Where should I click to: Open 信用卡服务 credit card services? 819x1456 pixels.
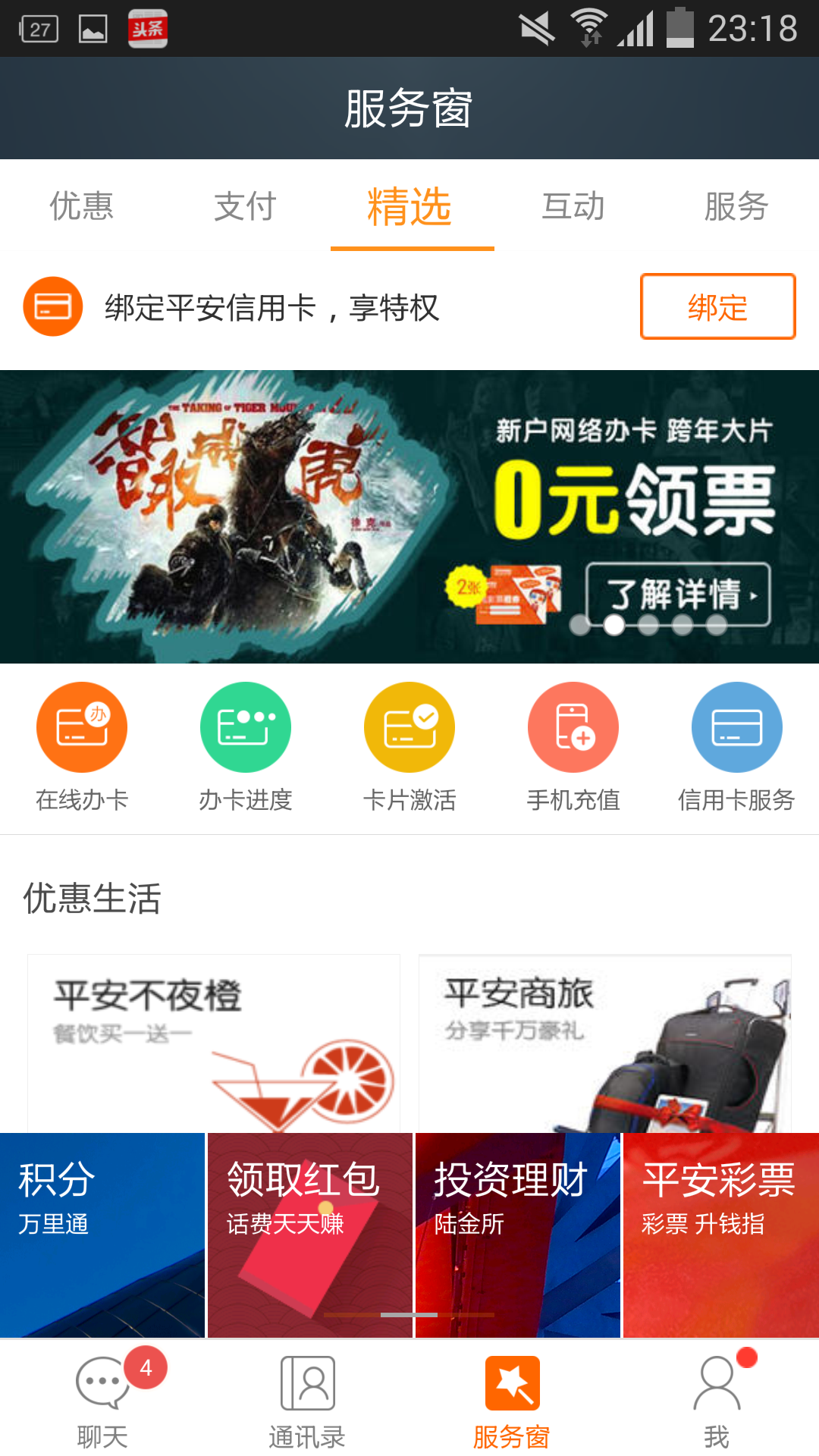(x=736, y=747)
